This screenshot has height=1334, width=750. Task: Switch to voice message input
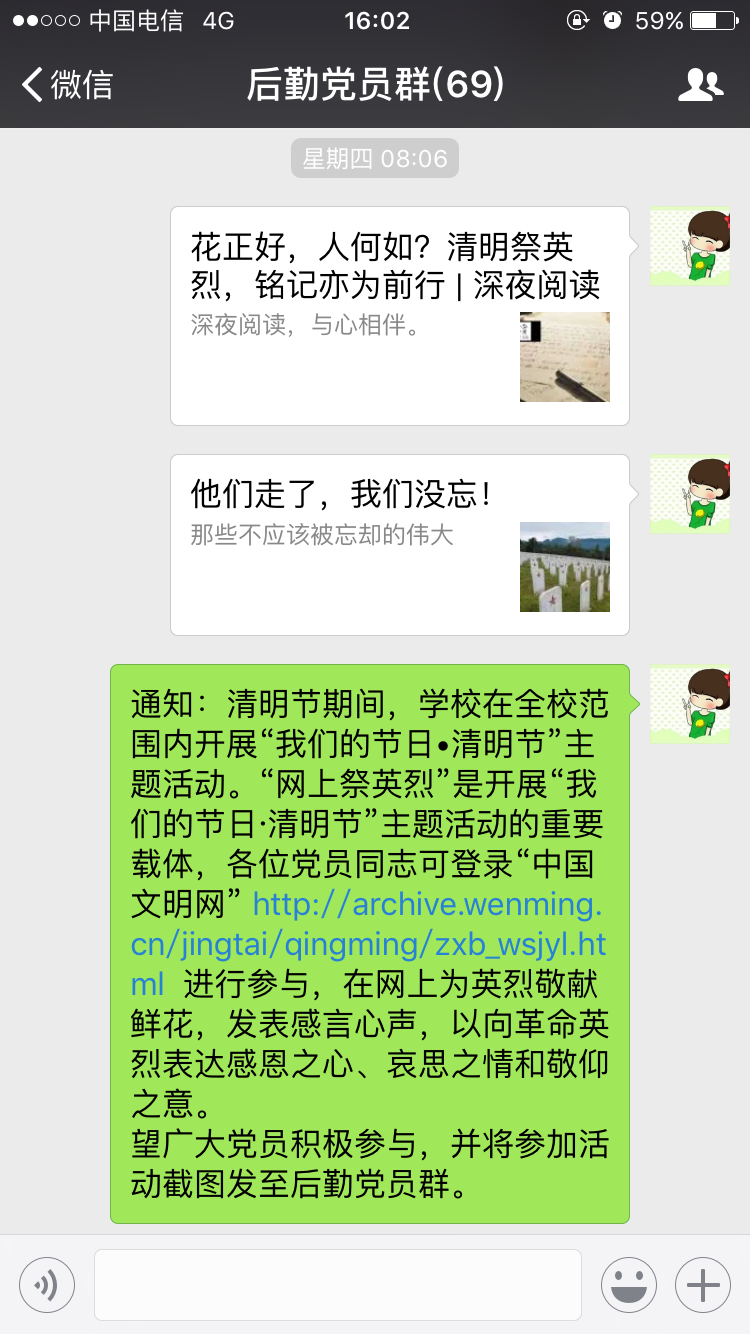coord(47,1284)
